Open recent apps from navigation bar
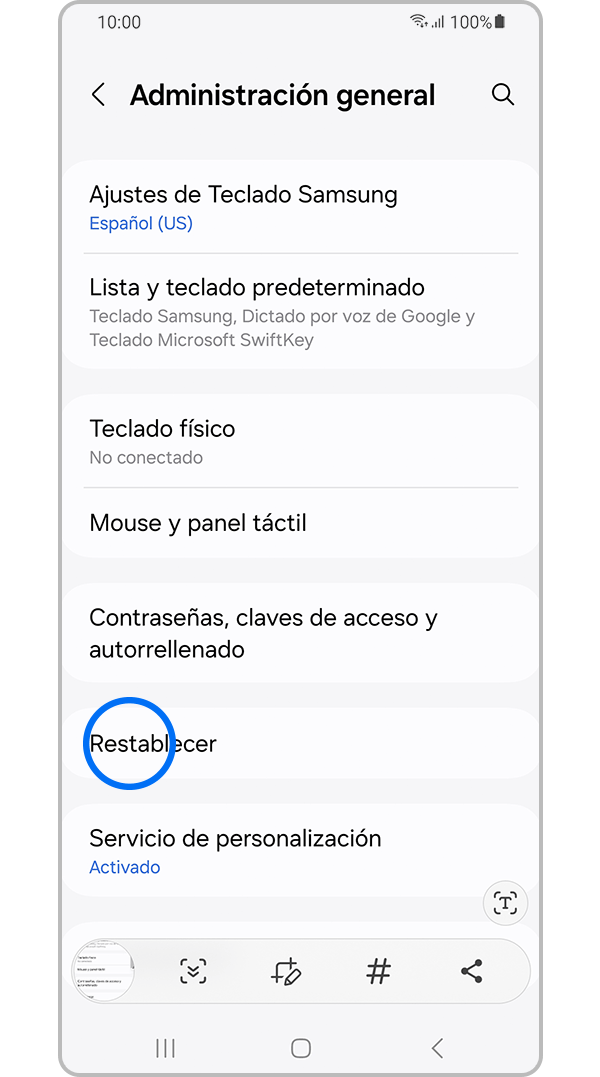Viewport: 600px width, 1077px height. (x=166, y=1048)
